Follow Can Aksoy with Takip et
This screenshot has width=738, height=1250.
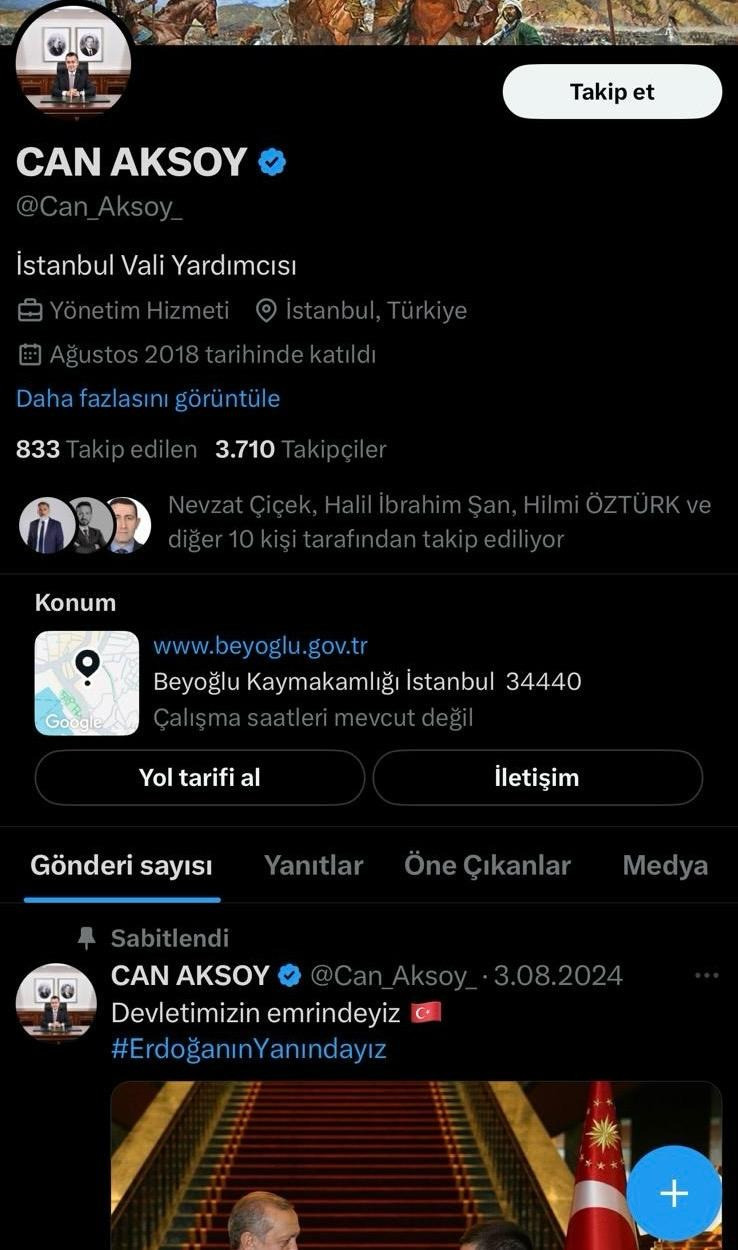611,92
